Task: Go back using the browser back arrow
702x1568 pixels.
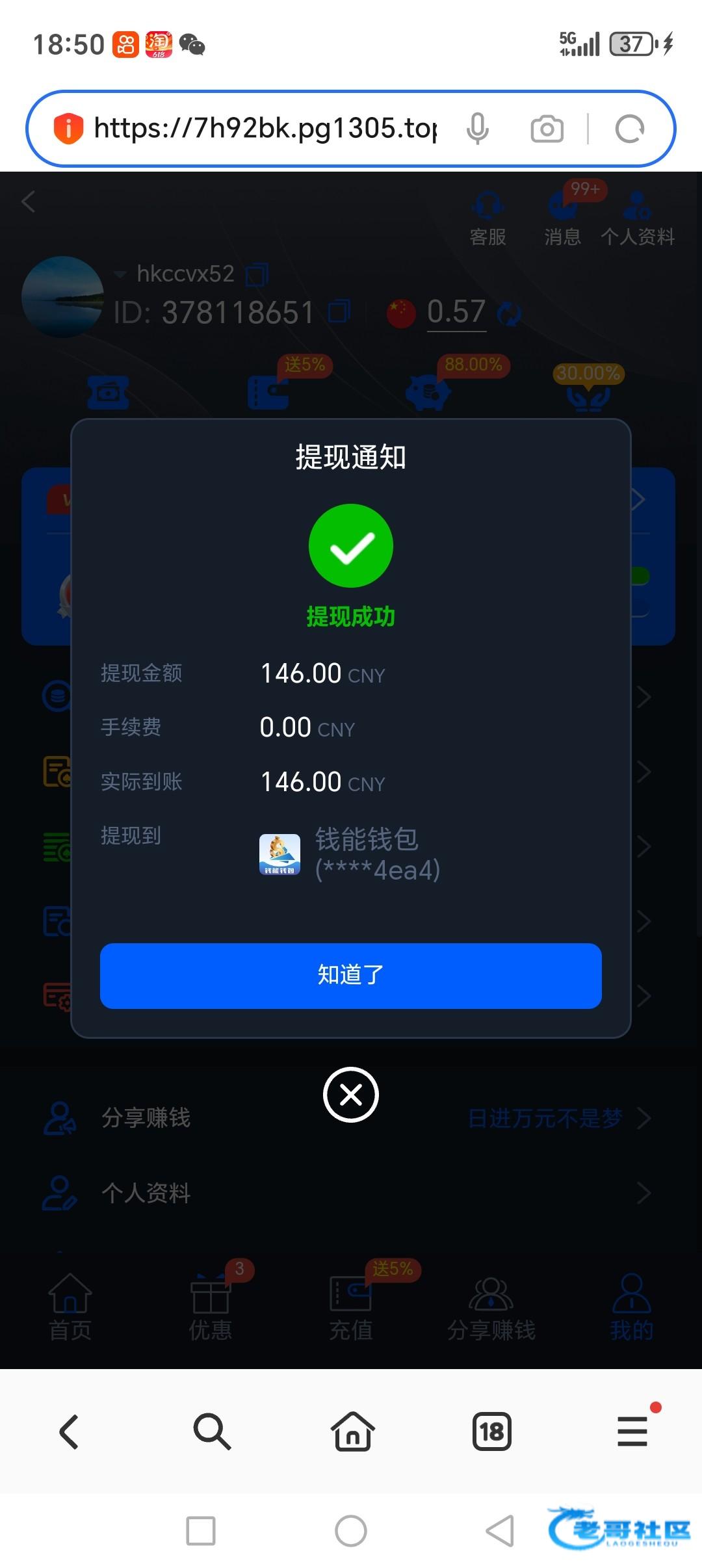Action: [70, 1431]
